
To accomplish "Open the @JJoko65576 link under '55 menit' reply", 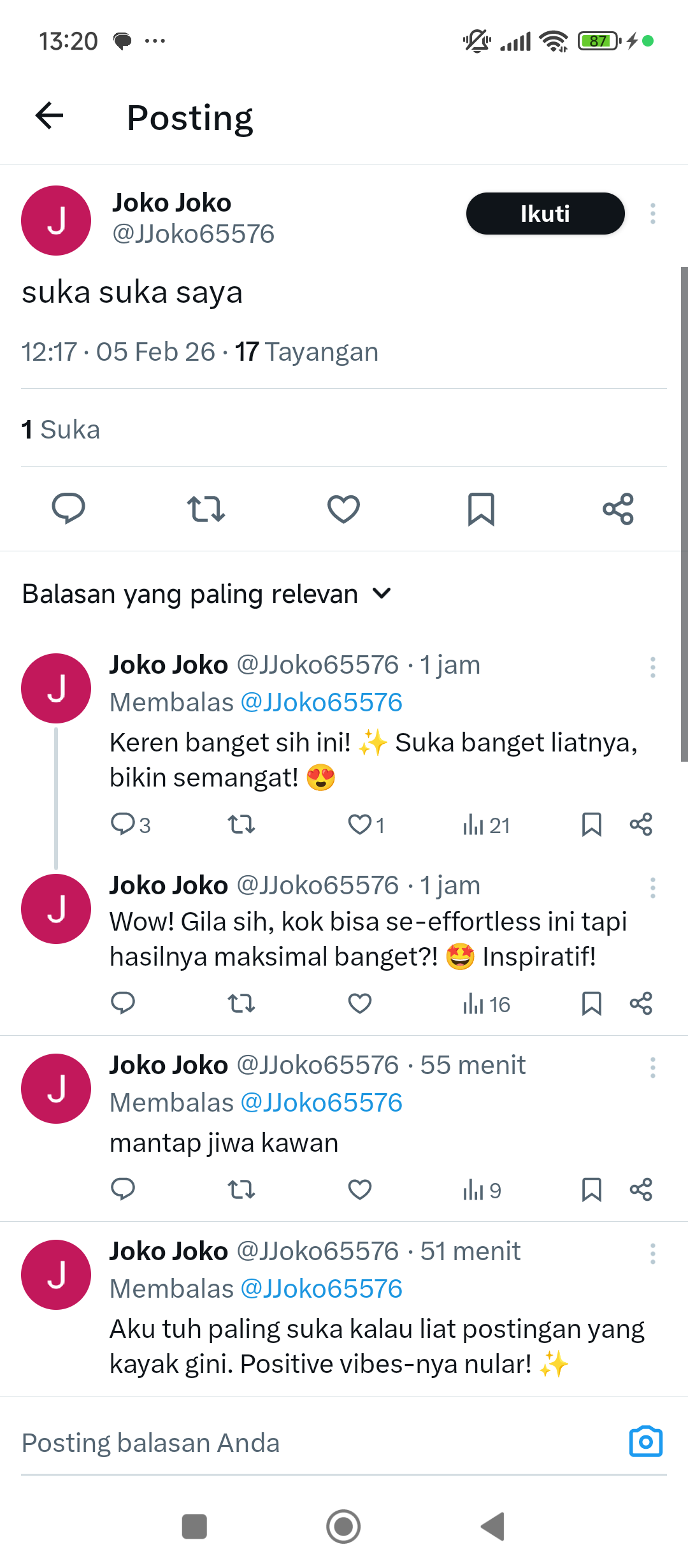I will (x=322, y=1103).
